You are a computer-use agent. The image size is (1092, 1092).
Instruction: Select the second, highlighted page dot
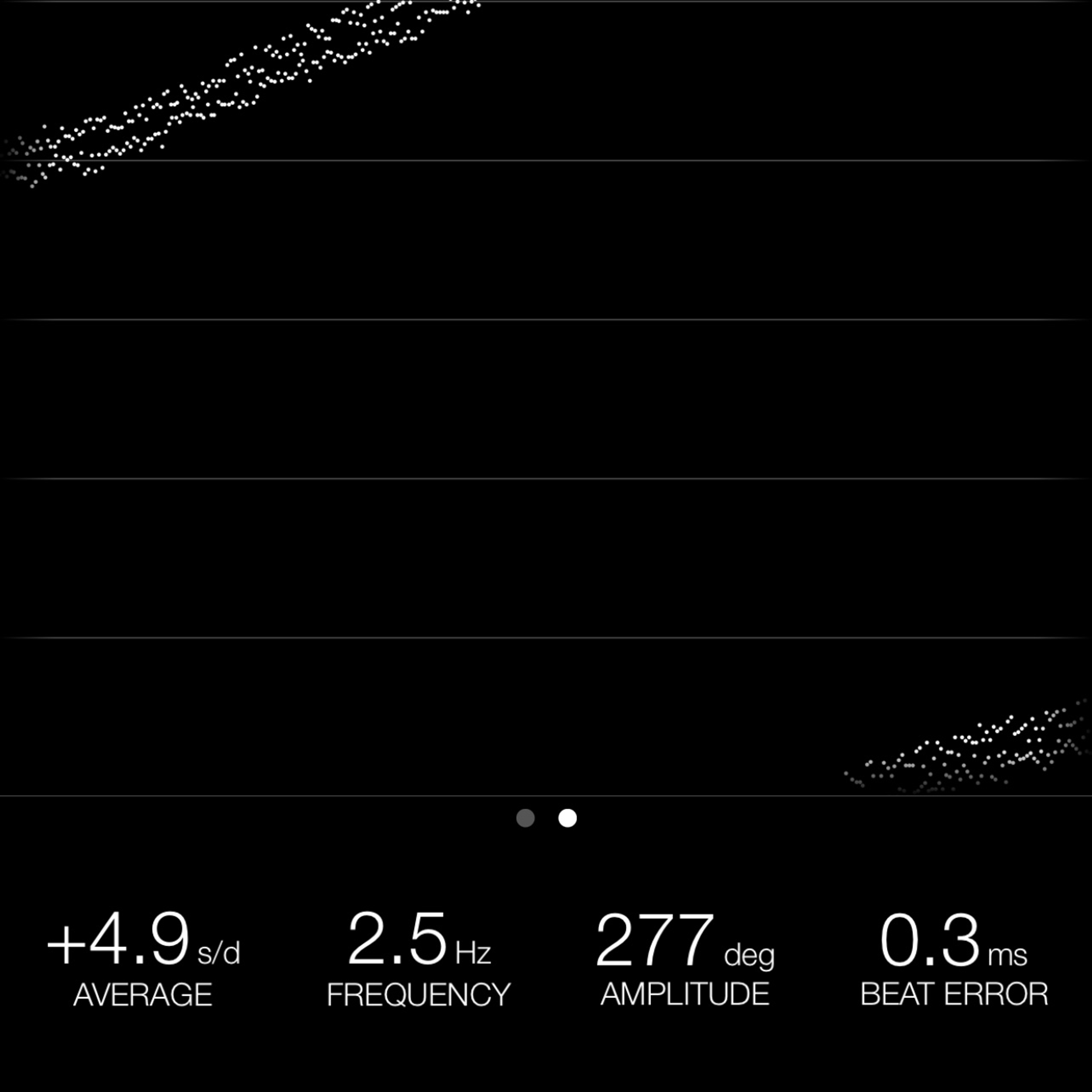(x=568, y=818)
